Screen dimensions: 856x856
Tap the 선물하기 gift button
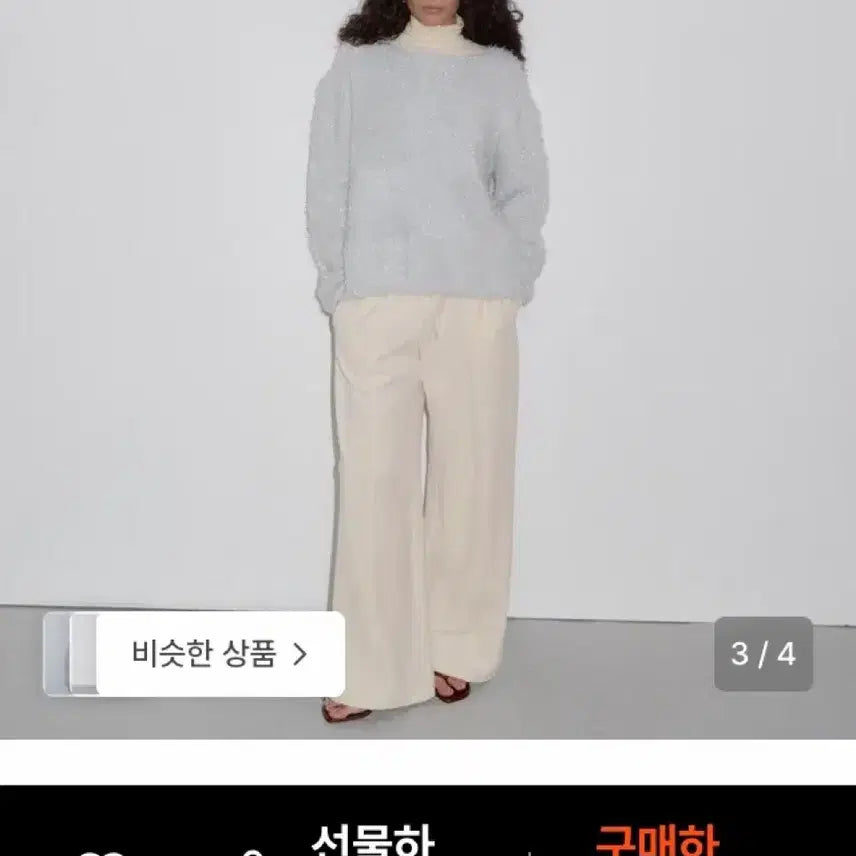pos(373,838)
